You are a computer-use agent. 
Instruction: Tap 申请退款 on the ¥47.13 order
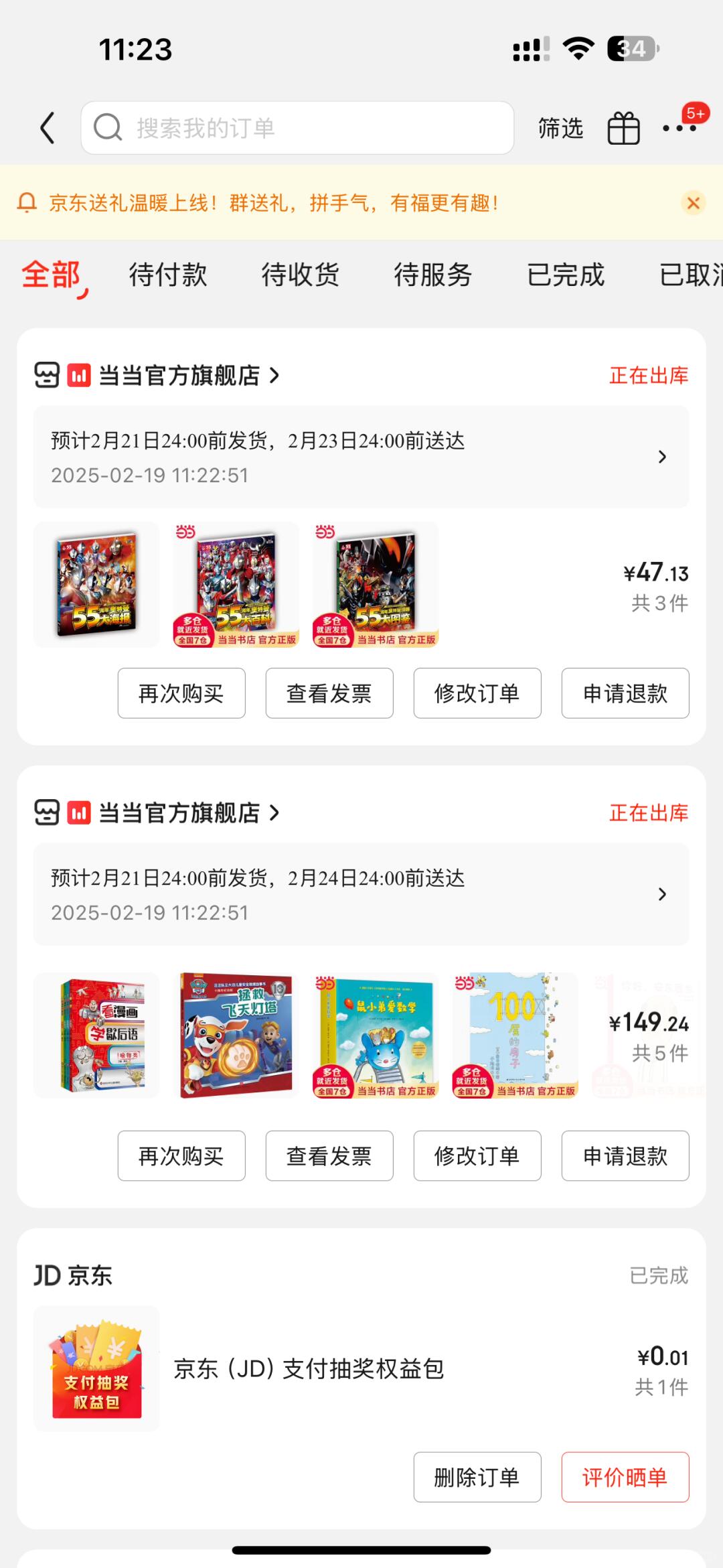625,693
